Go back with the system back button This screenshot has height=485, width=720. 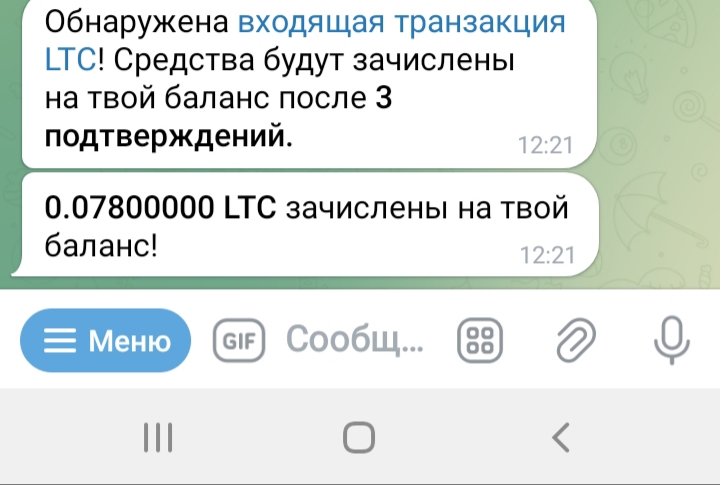[561, 436]
